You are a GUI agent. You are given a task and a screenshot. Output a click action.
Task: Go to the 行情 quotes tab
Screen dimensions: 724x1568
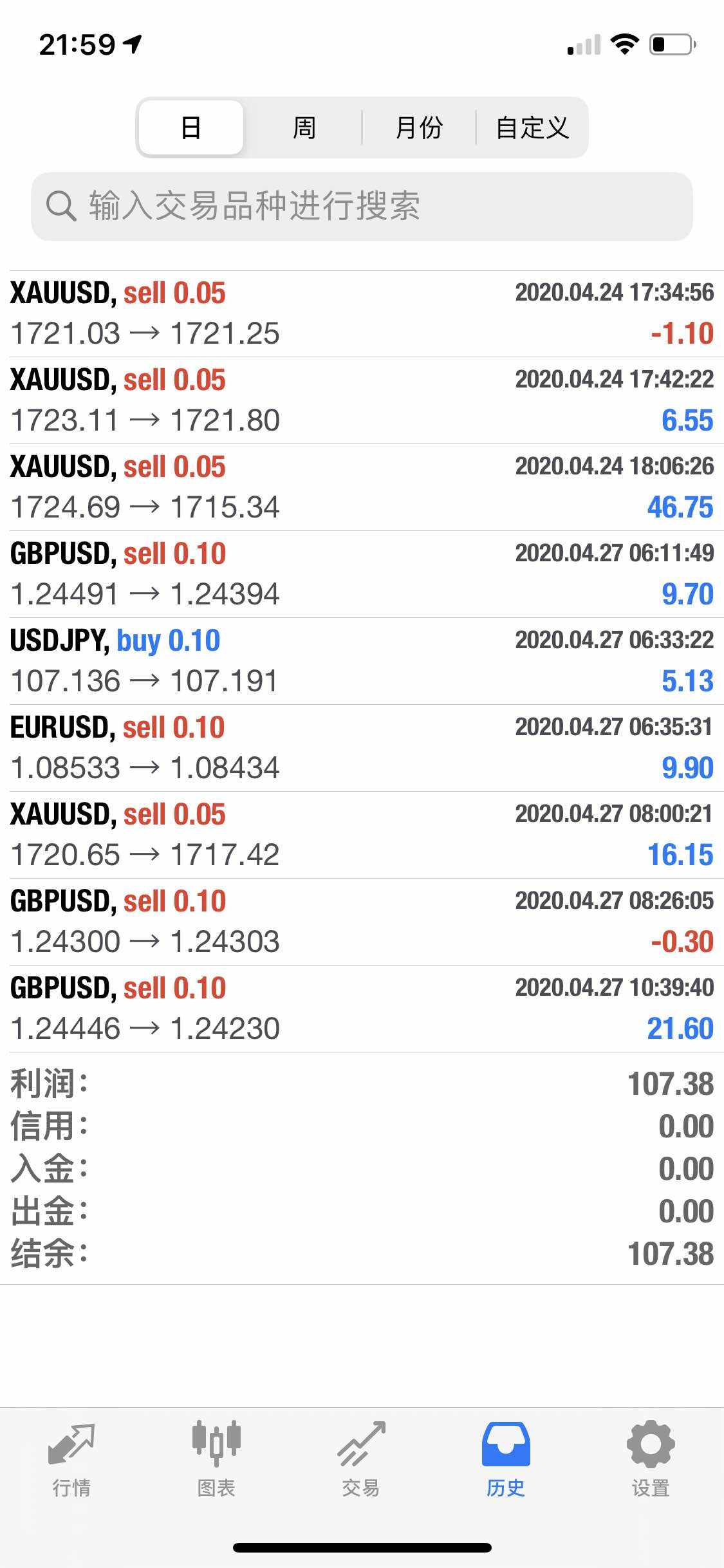coord(71,1459)
